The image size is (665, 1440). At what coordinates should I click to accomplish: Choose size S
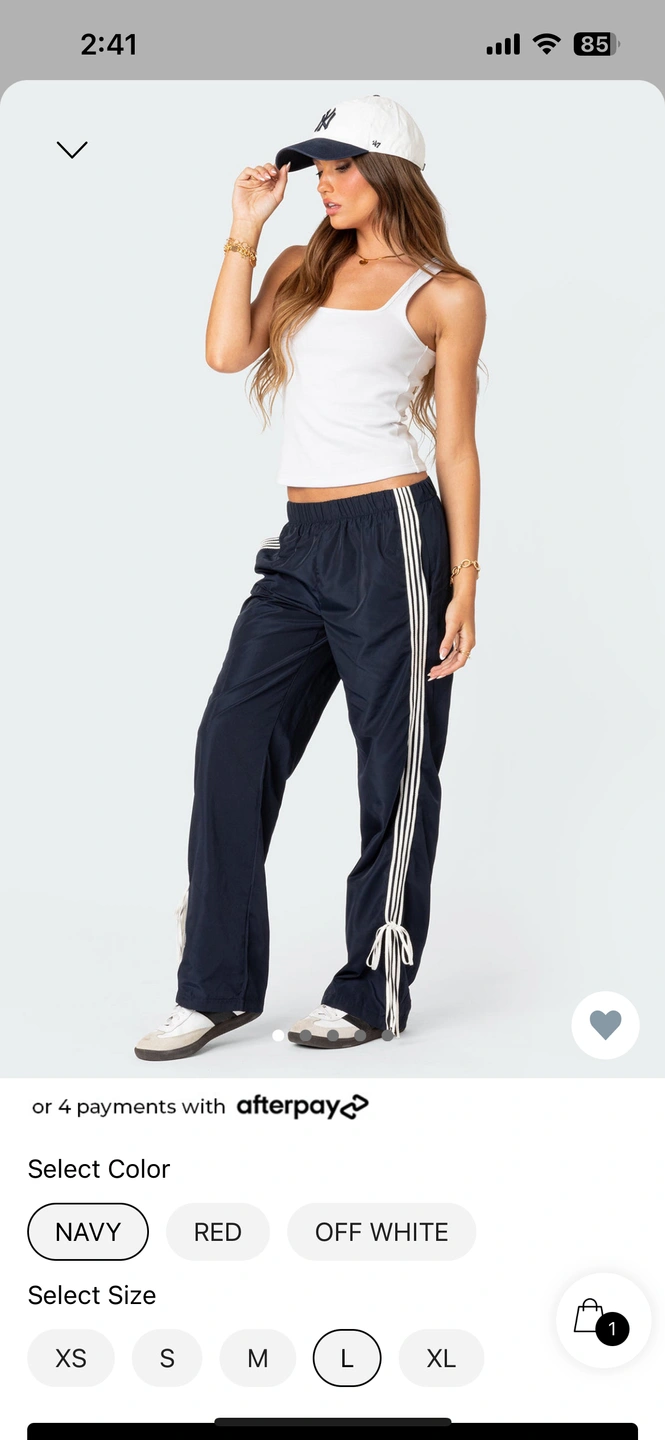[167, 1358]
